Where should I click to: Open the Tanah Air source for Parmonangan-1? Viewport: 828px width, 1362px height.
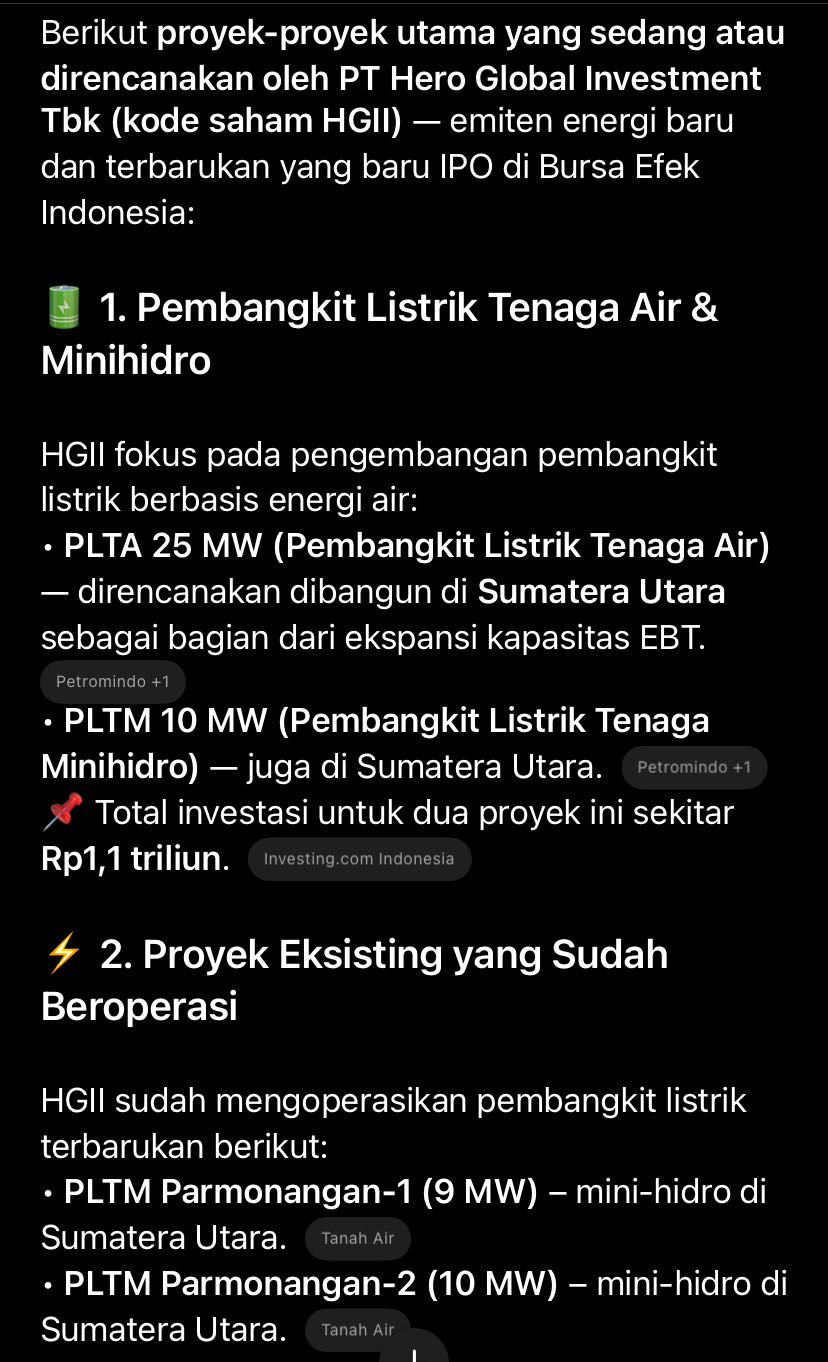pyautogui.click(x=358, y=1238)
